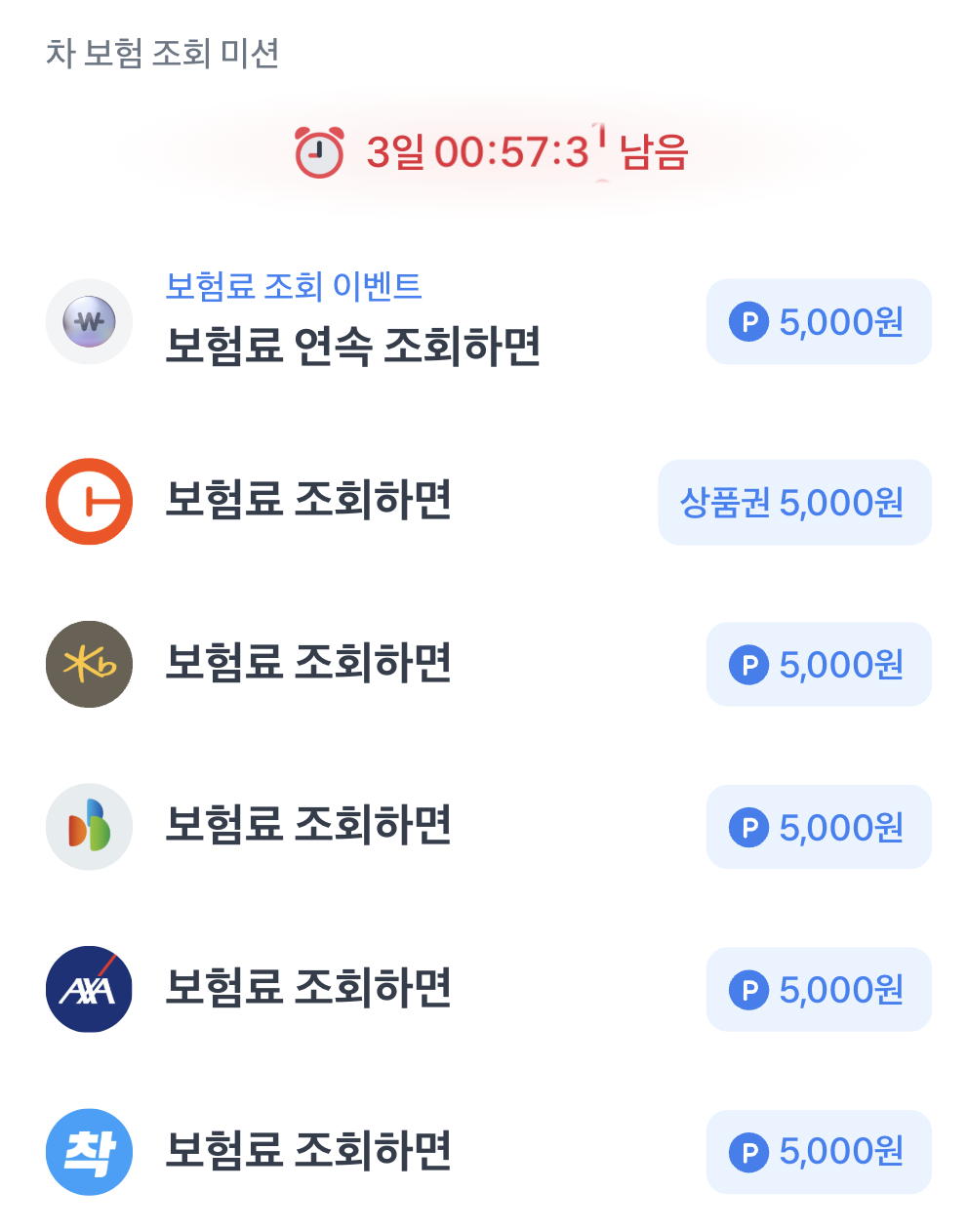Click the P icon next to AXA reward
This screenshot has width=968, height=1232.
coord(750,989)
